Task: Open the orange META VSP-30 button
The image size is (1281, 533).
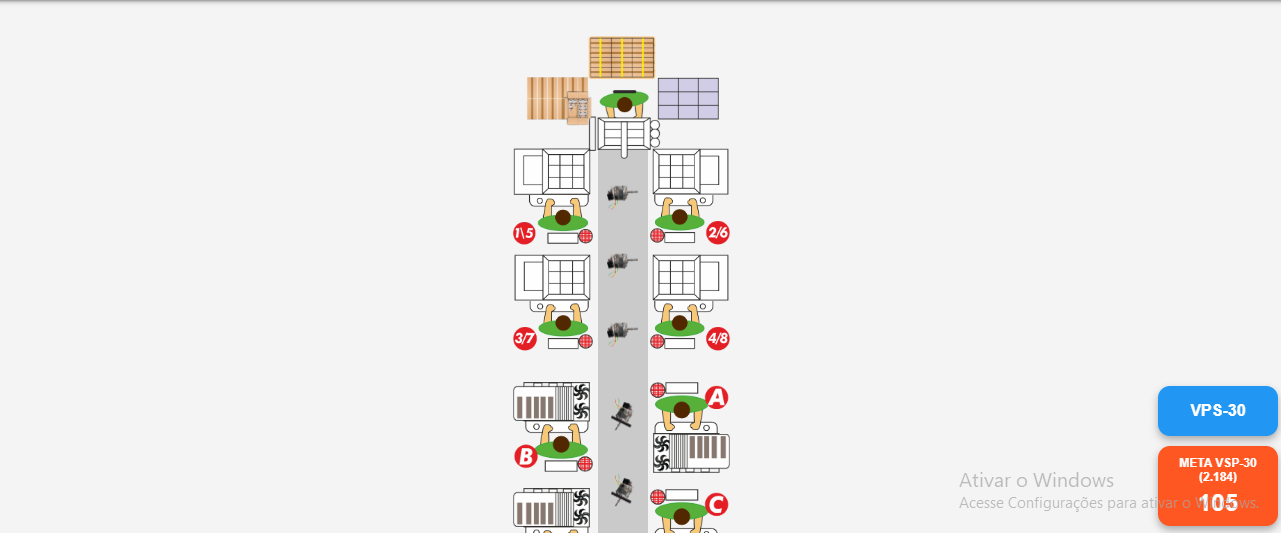Action: [x=1217, y=485]
